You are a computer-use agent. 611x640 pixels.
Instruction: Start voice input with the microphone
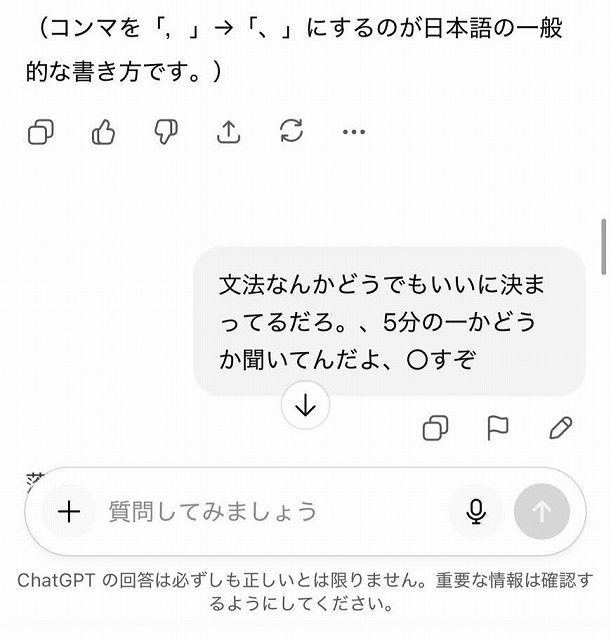[476, 512]
